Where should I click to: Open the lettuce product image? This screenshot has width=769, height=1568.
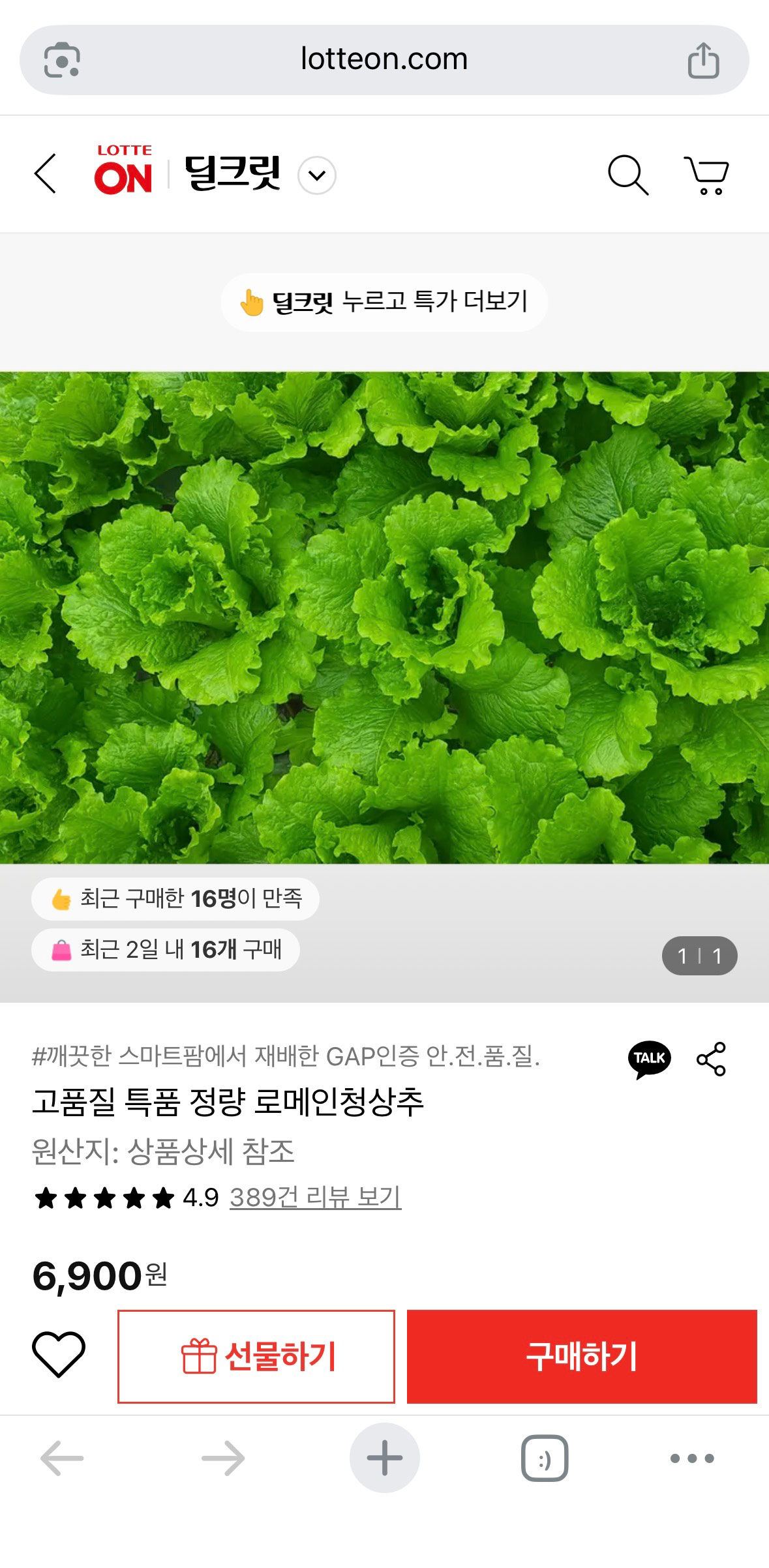click(x=384, y=617)
